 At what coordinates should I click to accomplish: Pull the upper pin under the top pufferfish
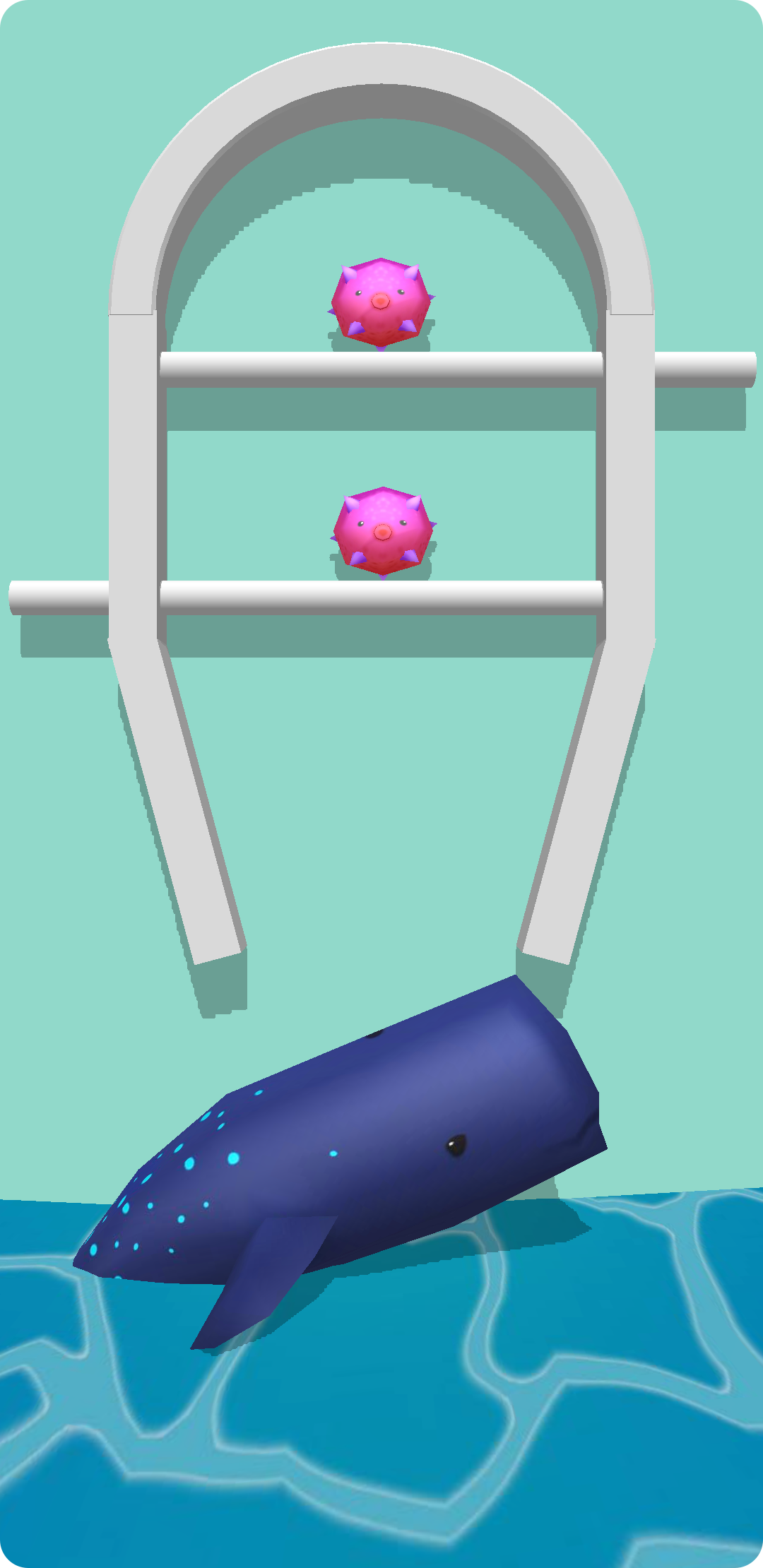pos(704,369)
